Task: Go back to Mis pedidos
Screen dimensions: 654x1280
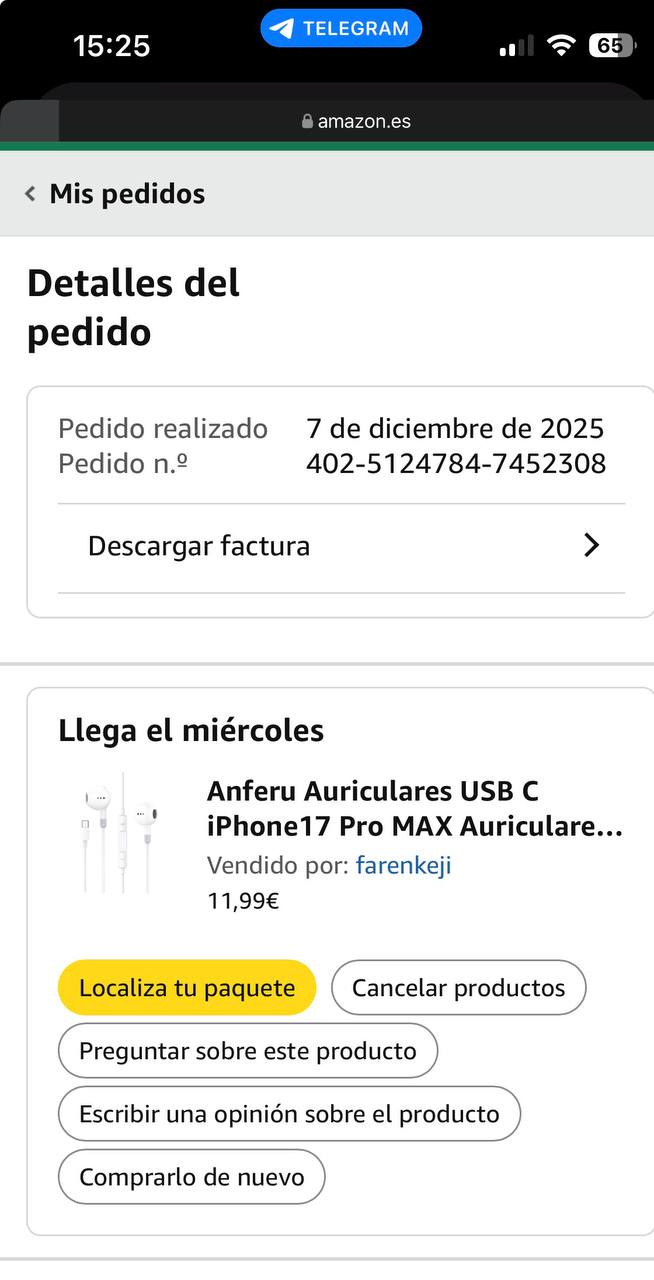Action: pos(116,194)
